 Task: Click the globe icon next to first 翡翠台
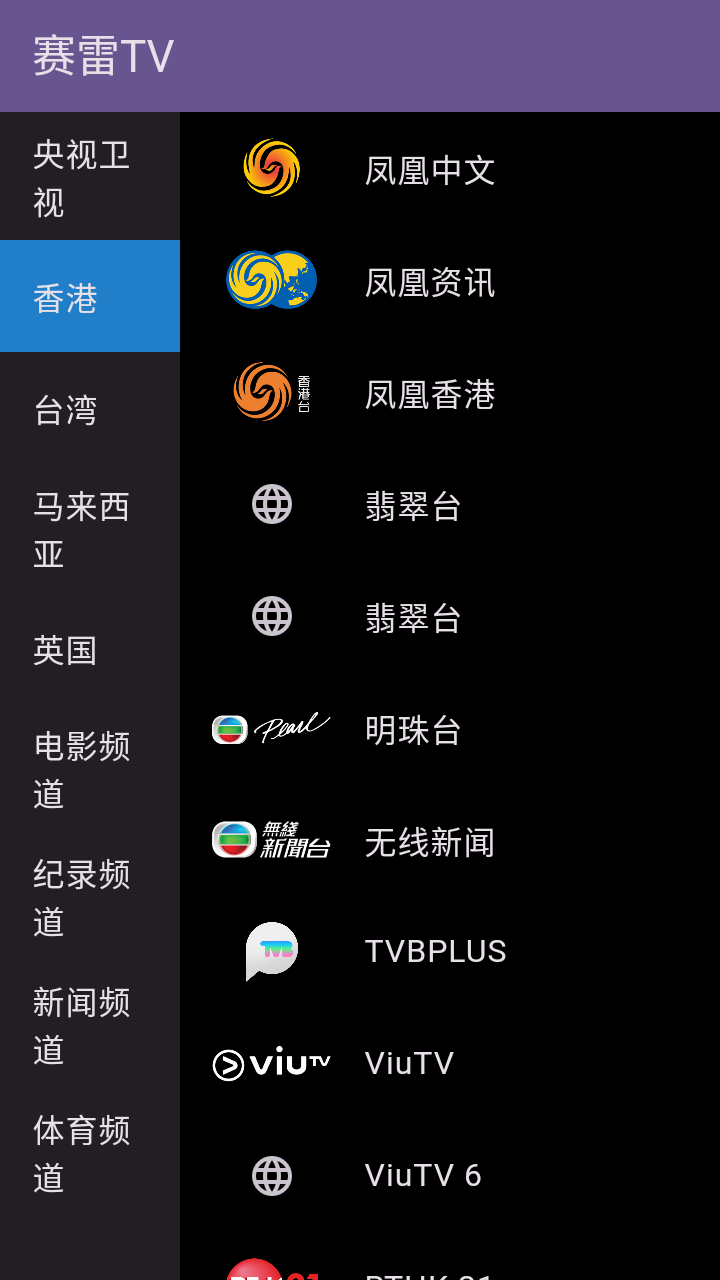tap(270, 505)
